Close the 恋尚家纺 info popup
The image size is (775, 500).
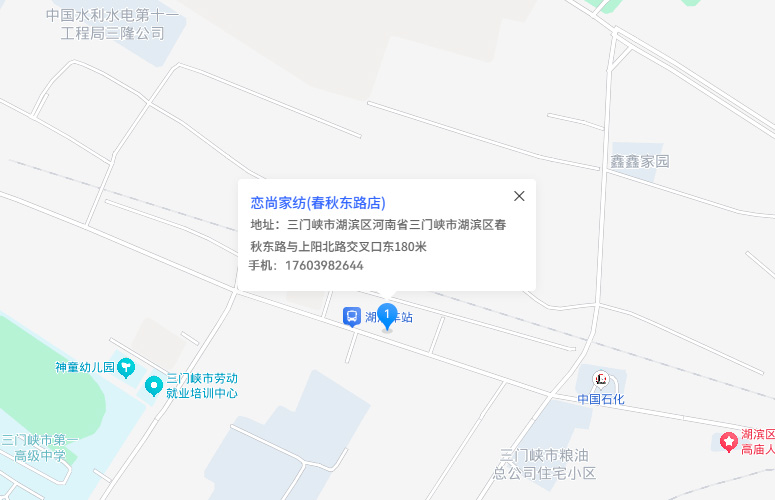click(x=519, y=196)
